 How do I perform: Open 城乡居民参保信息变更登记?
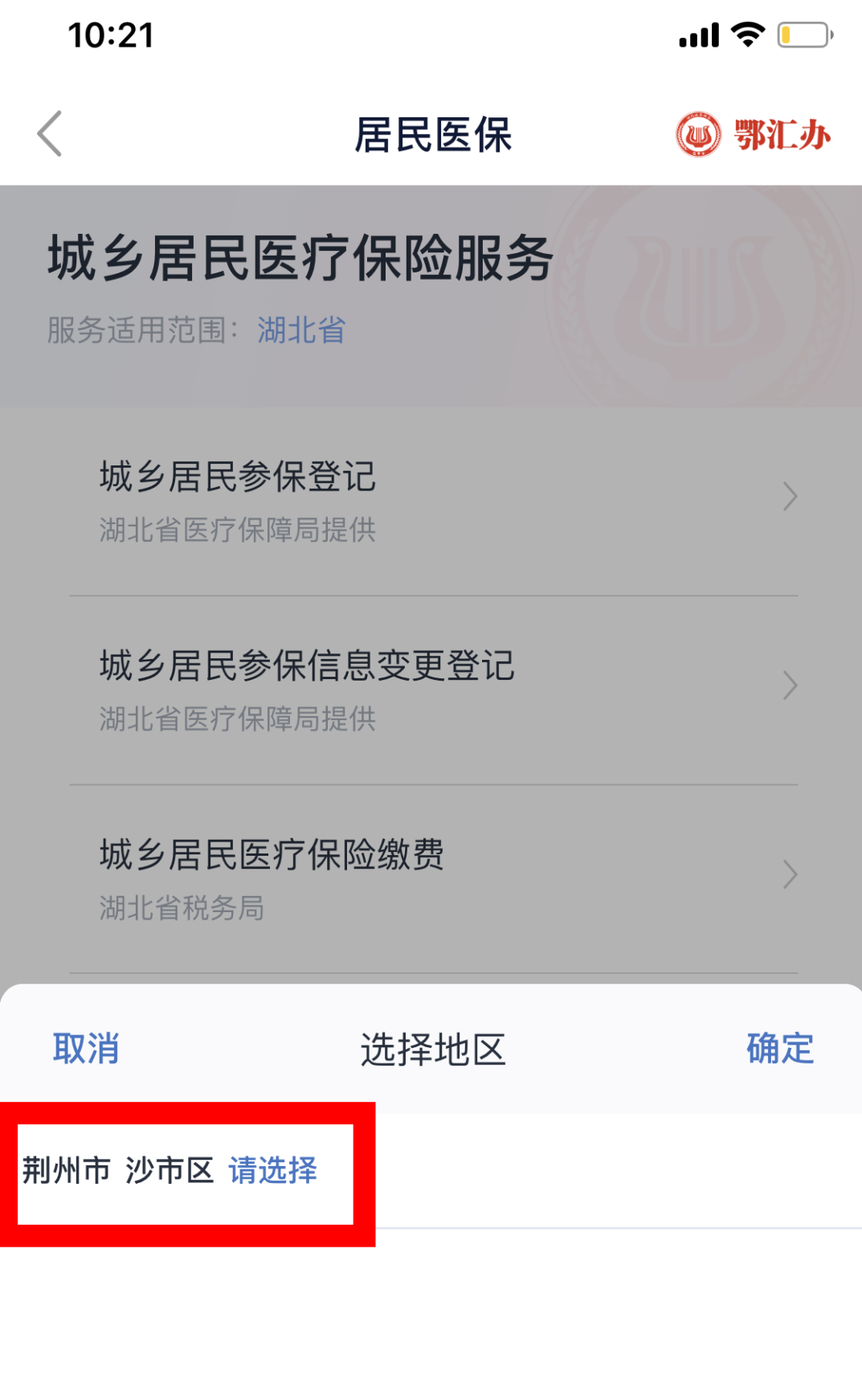(x=434, y=688)
